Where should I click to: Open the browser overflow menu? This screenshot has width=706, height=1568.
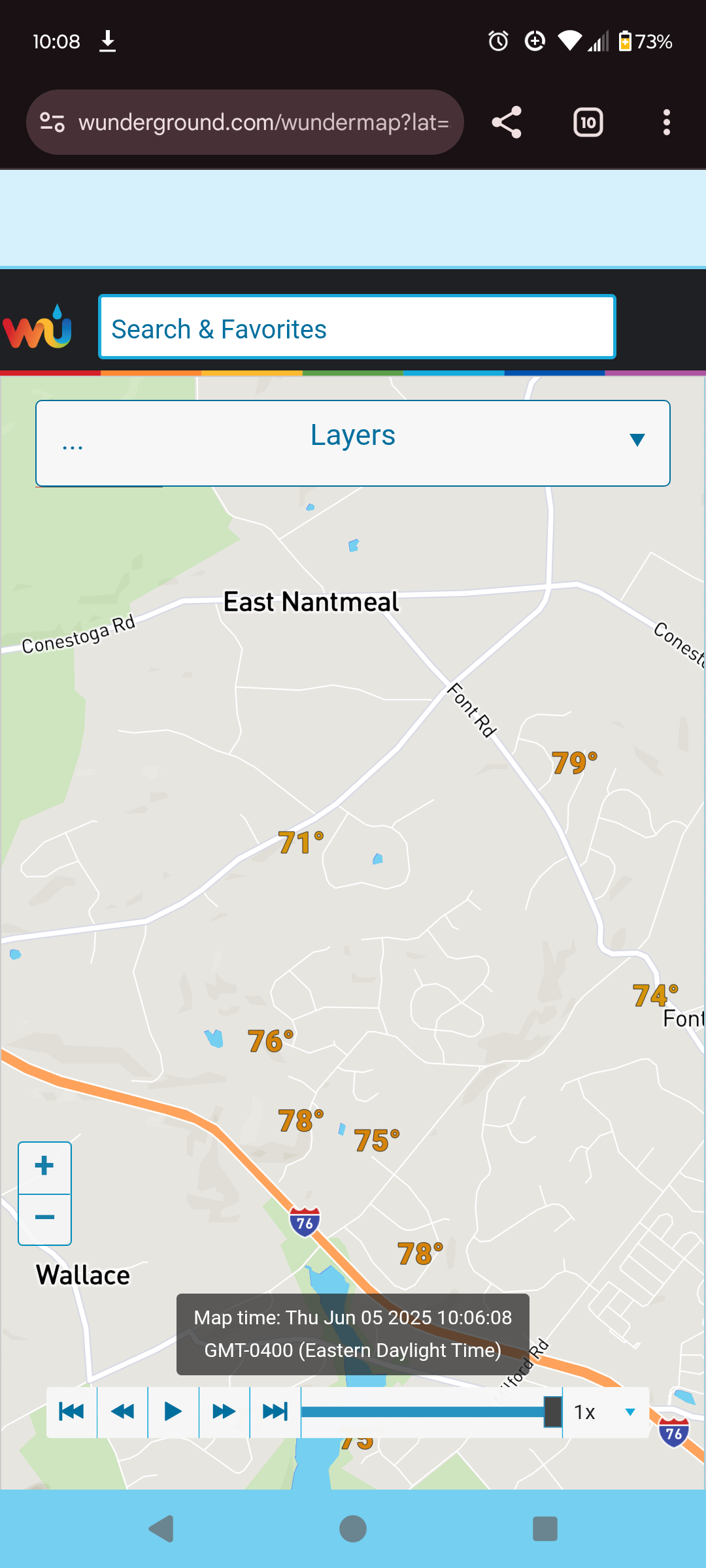point(666,122)
